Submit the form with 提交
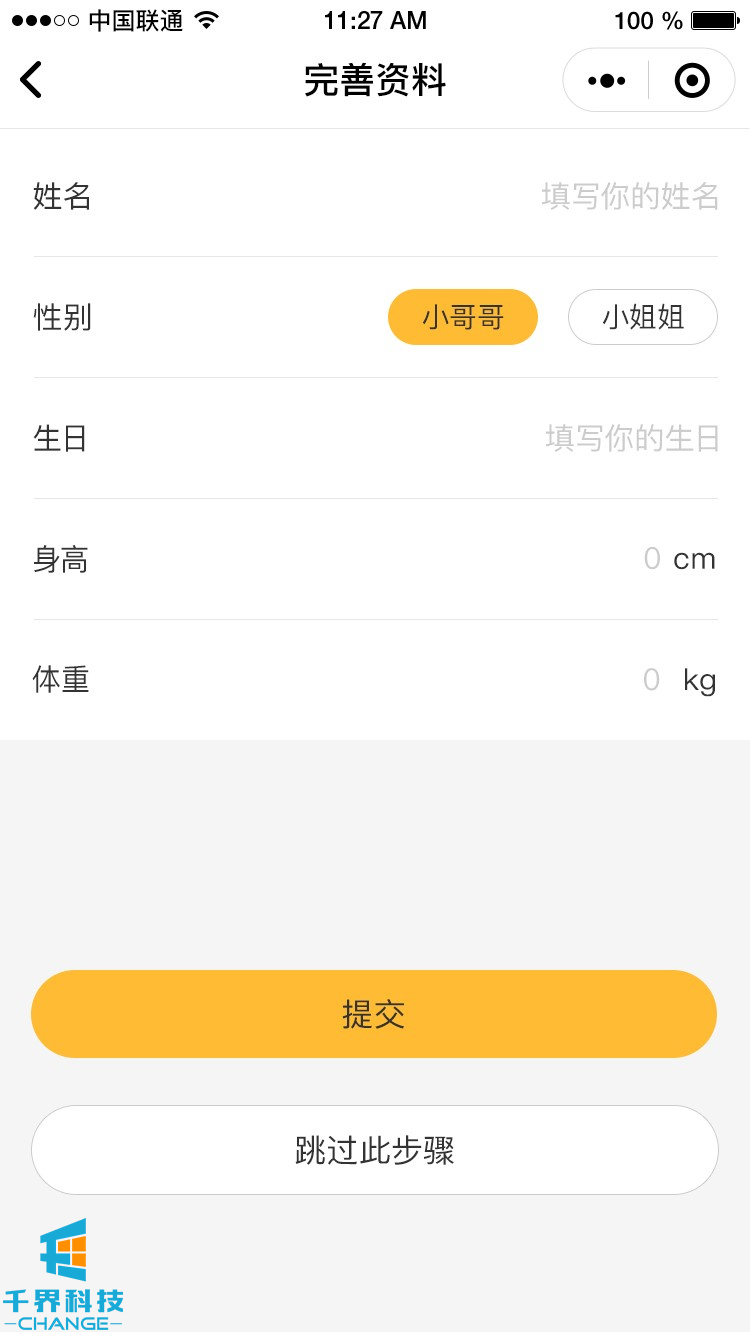The height and width of the screenshot is (1334, 750). click(x=374, y=1014)
